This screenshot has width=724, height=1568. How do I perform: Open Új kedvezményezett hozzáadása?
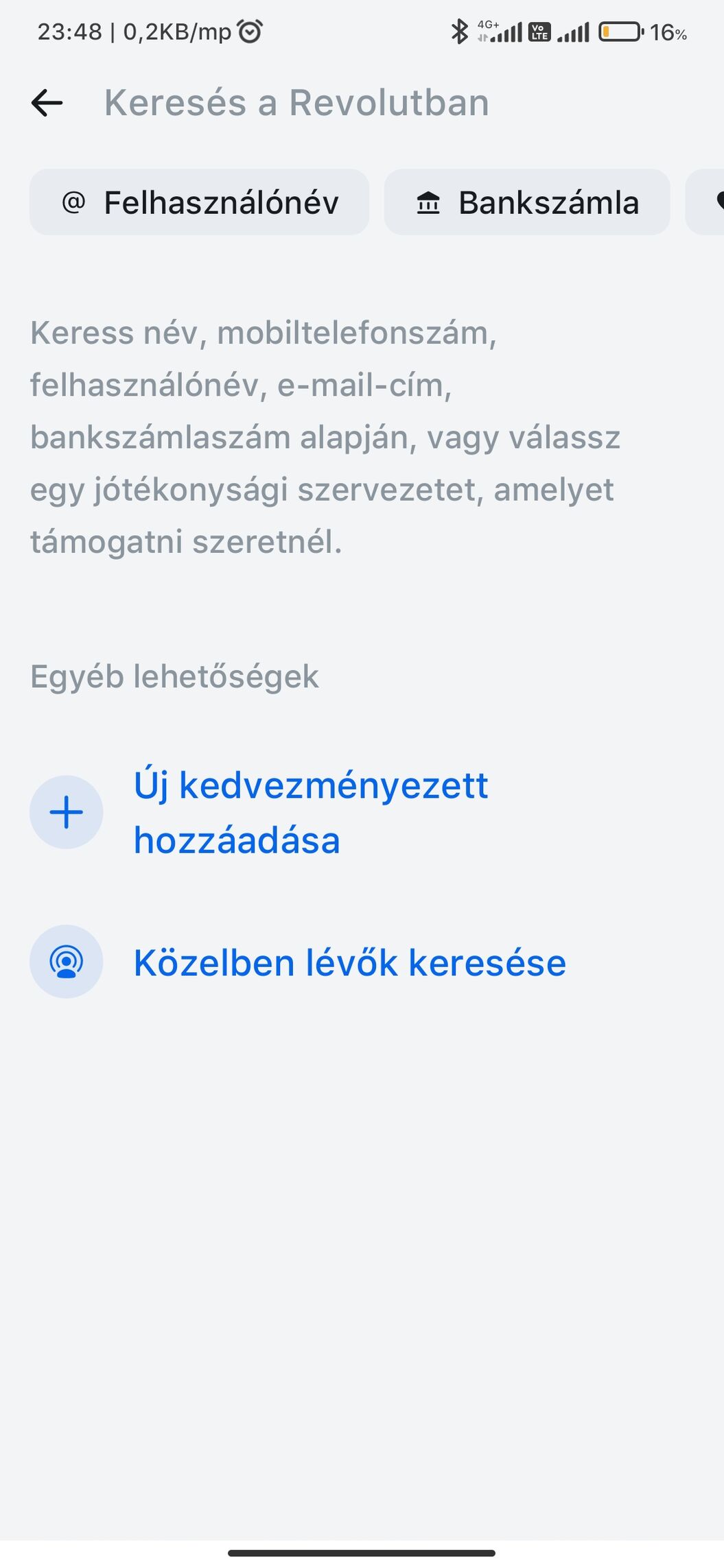click(x=310, y=813)
